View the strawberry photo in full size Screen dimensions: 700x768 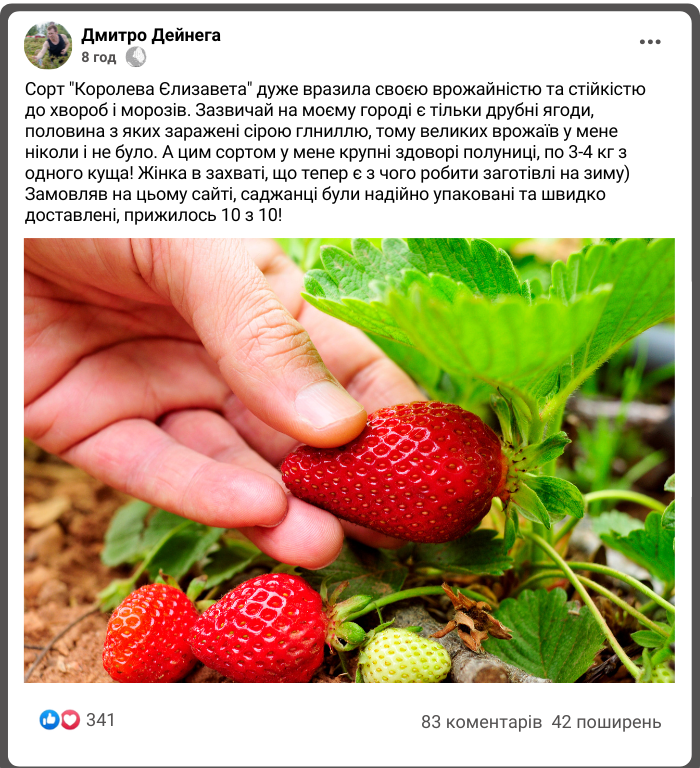click(349, 460)
